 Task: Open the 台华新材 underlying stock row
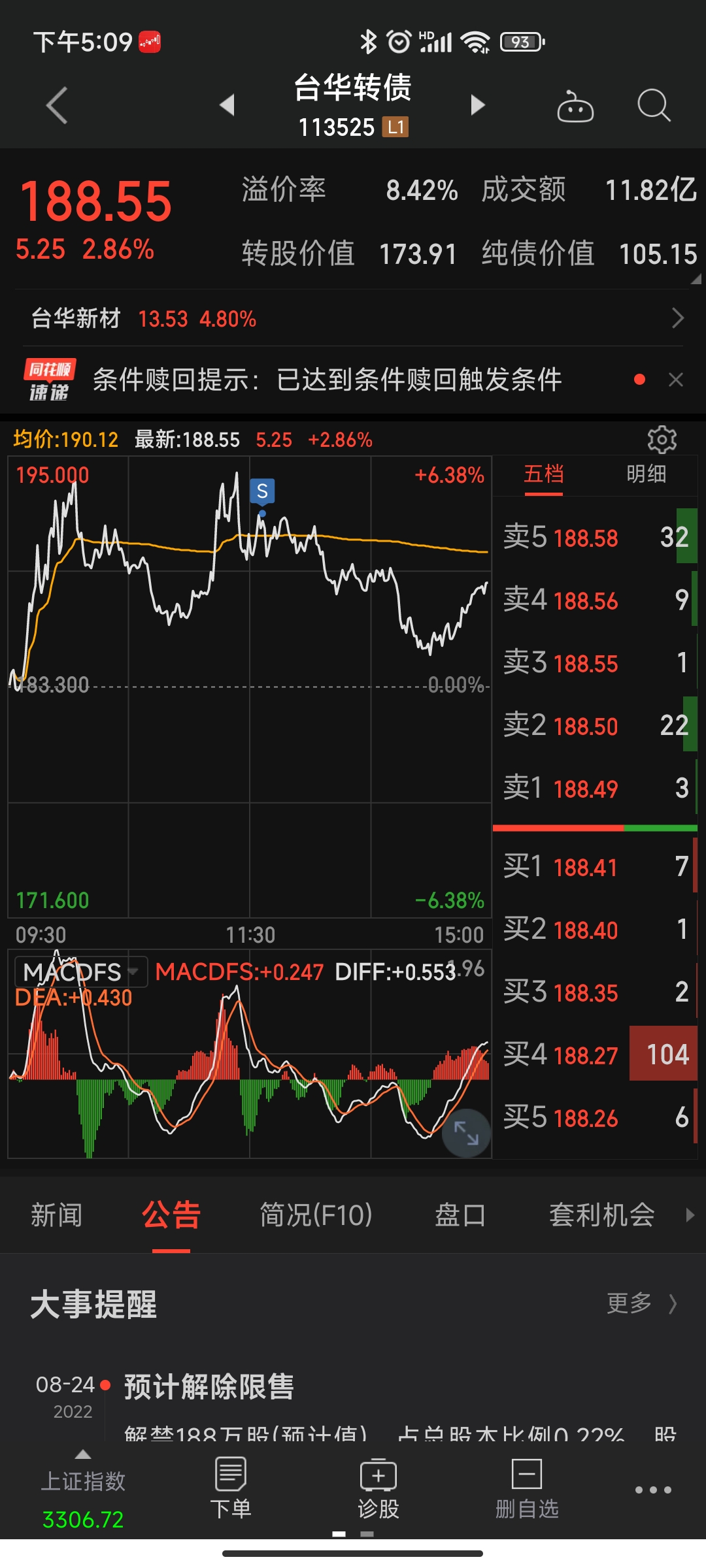point(353,319)
